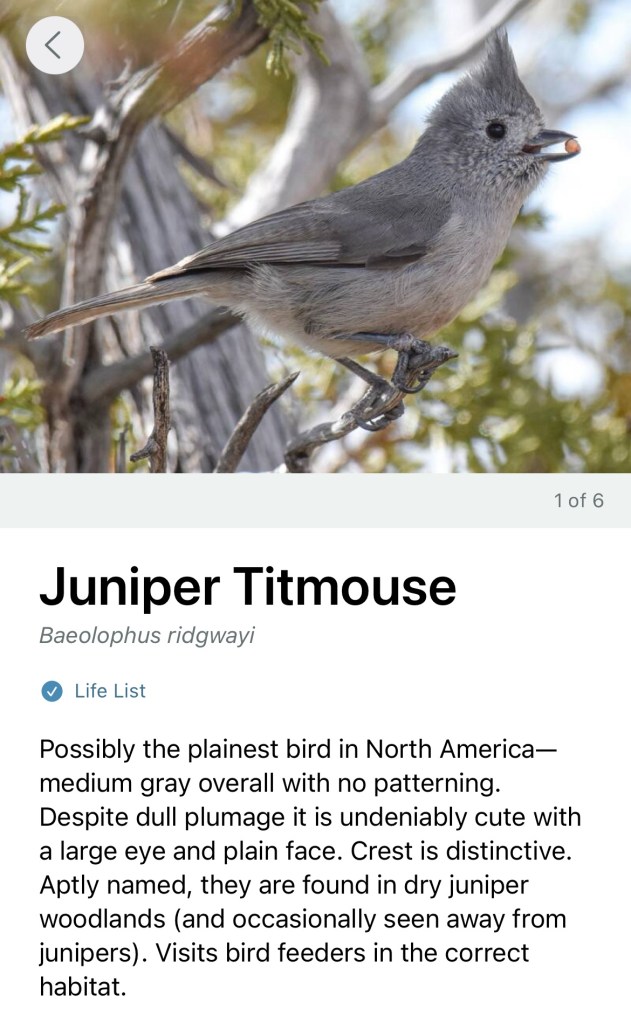Image resolution: width=631 pixels, height=1023 pixels.
Task: Tap the Life List checkmark badge
Action: click(x=52, y=691)
